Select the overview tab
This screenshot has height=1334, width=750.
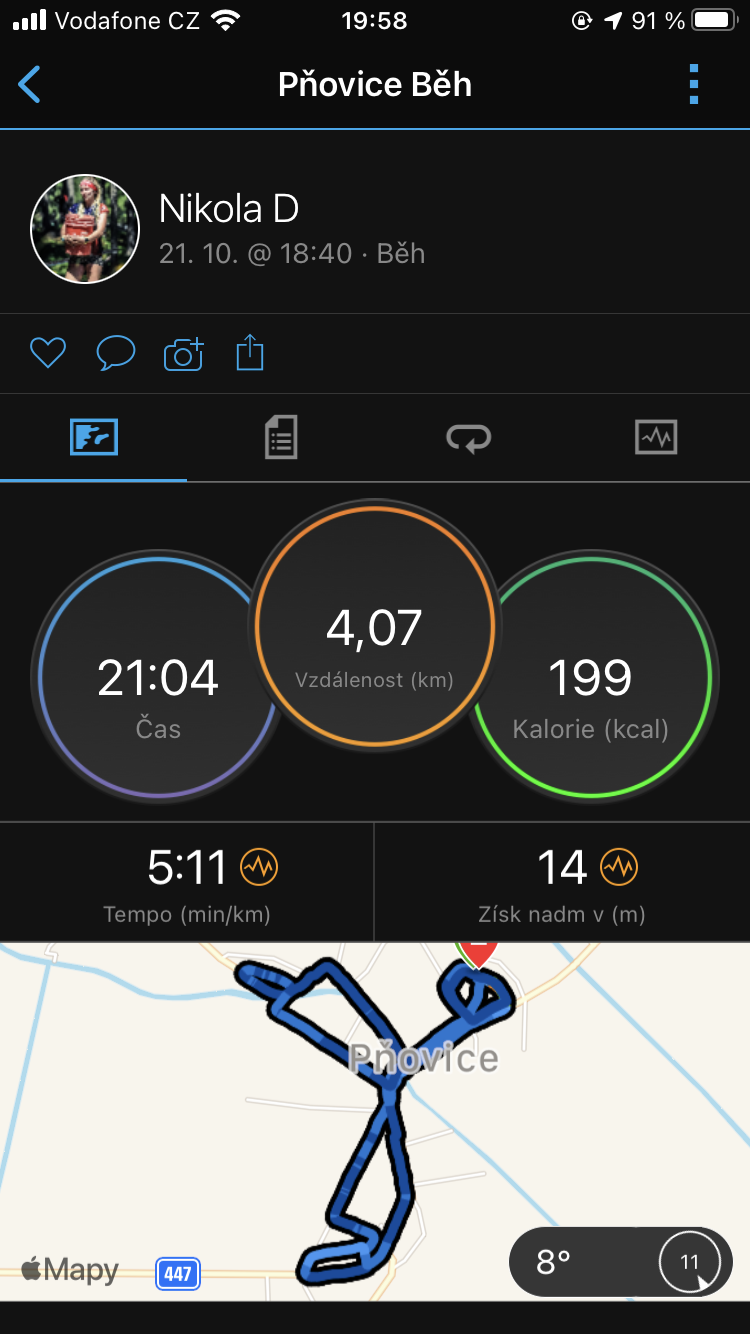coord(94,438)
